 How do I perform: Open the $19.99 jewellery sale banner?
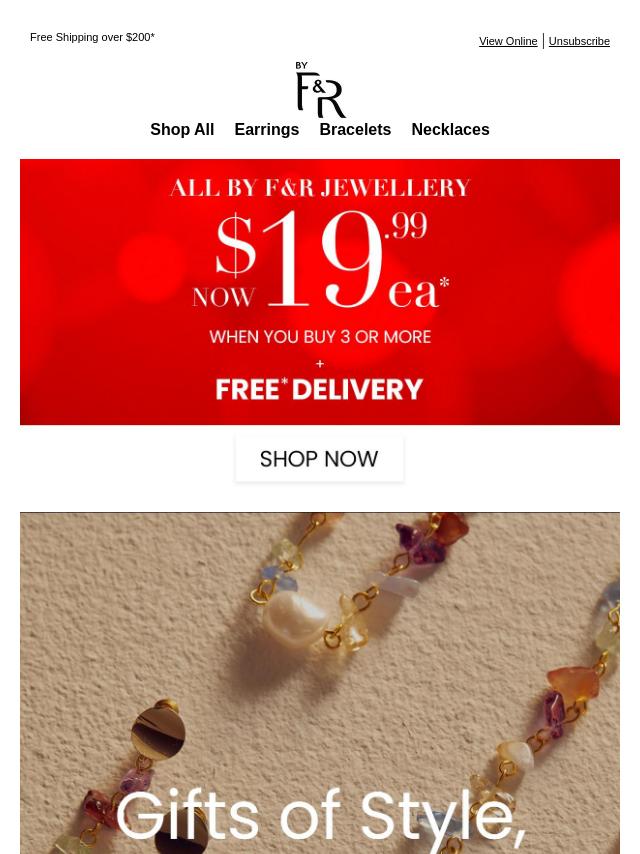(x=320, y=291)
